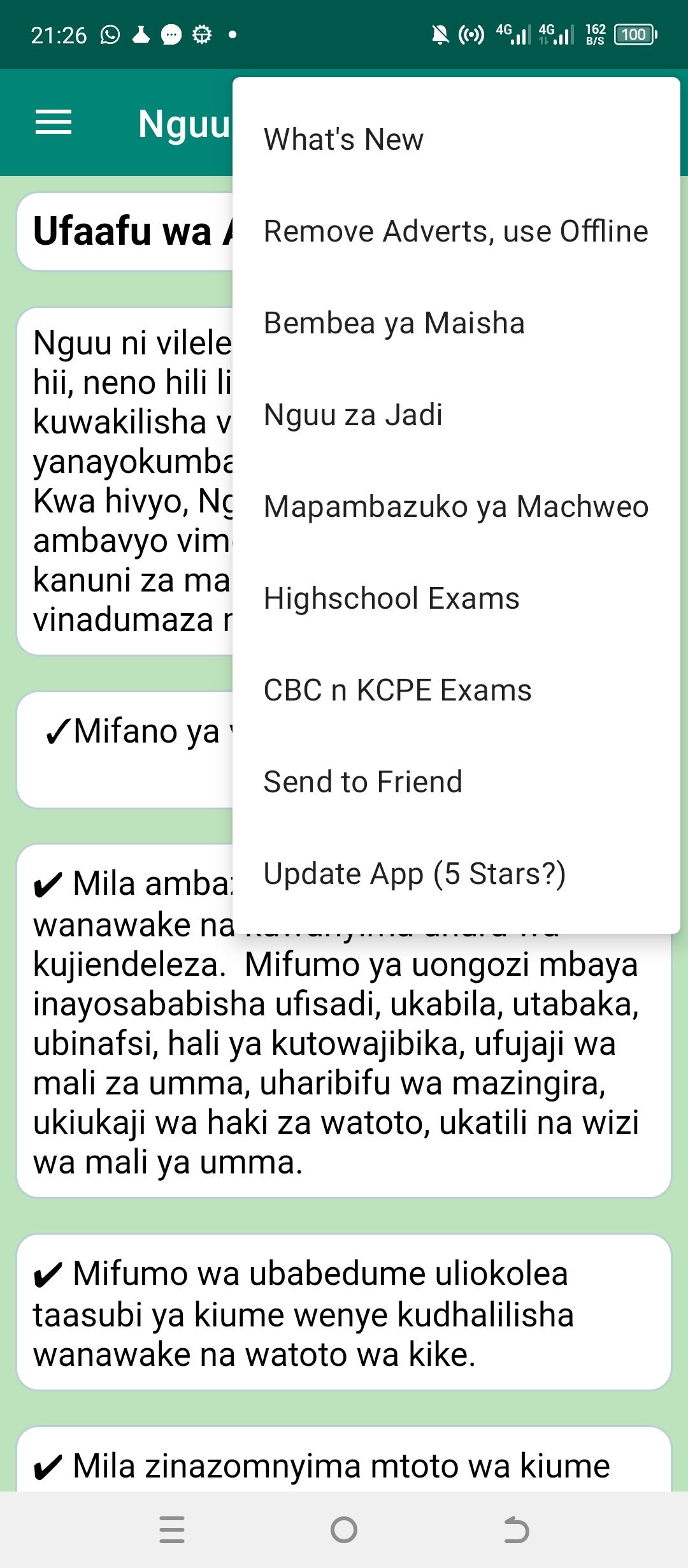Open Bembea ya Maisha
The image size is (688, 1568).
point(456,323)
